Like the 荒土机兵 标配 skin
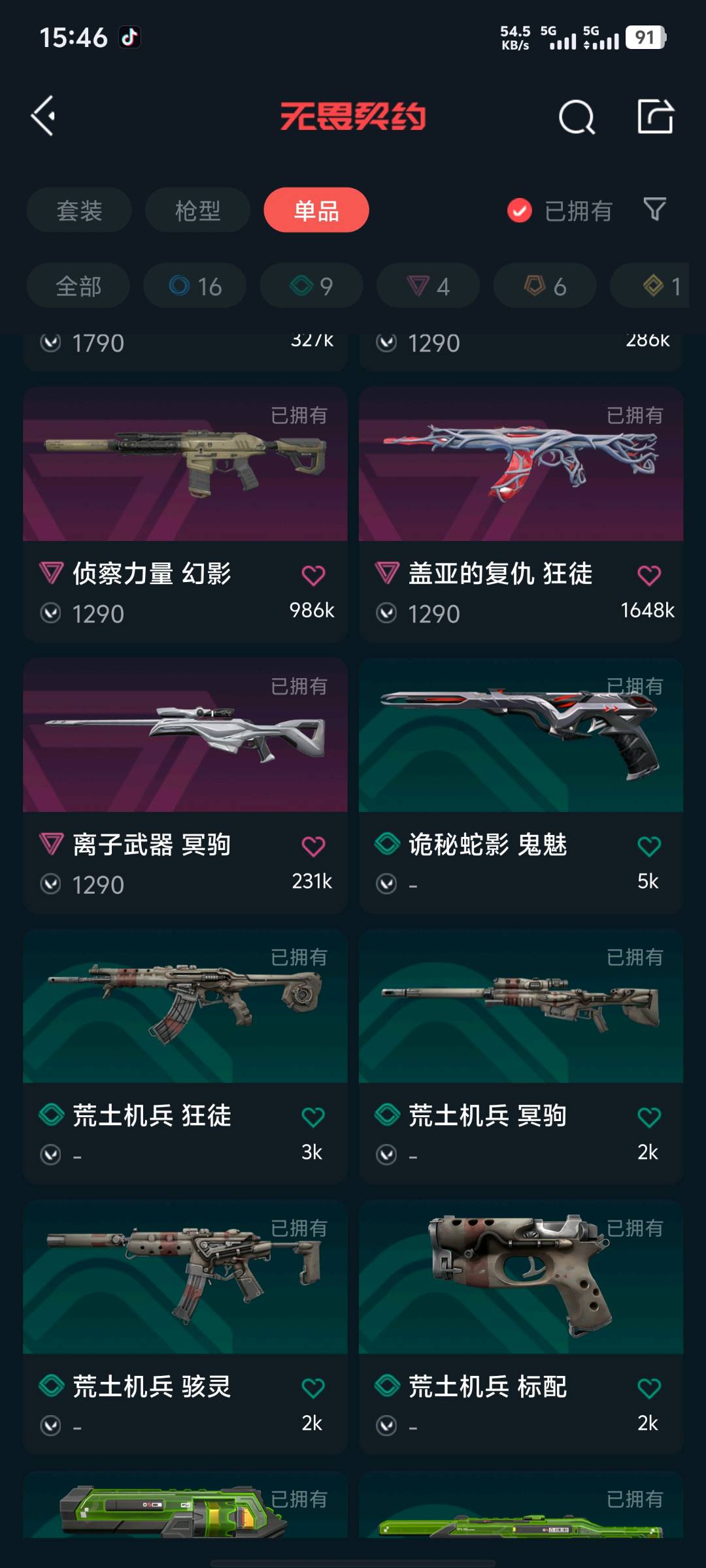The image size is (706, 1568). coord(648,1388)
